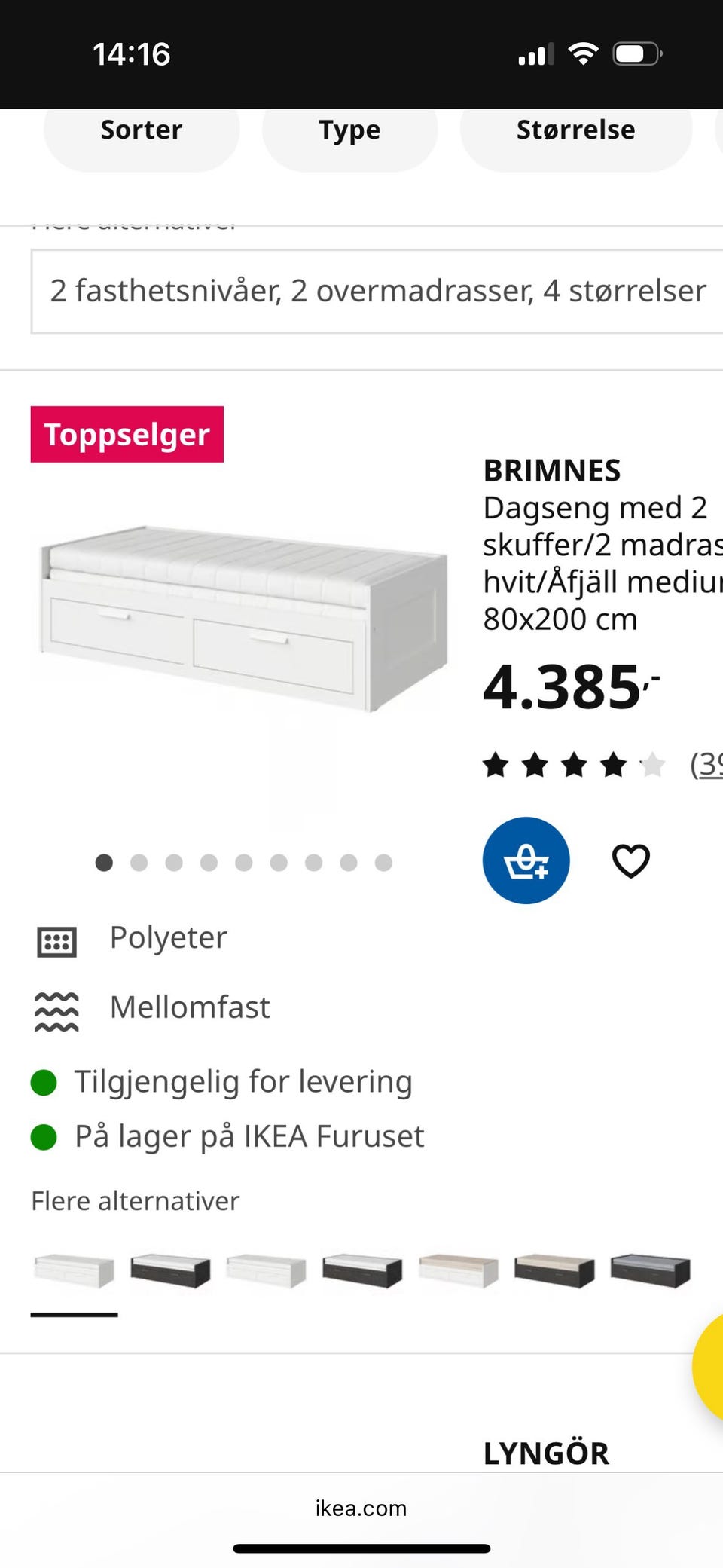Click the green dot for Tilgjengelig for levering
723x1568 pixels.
click(x=43, y=1083)
